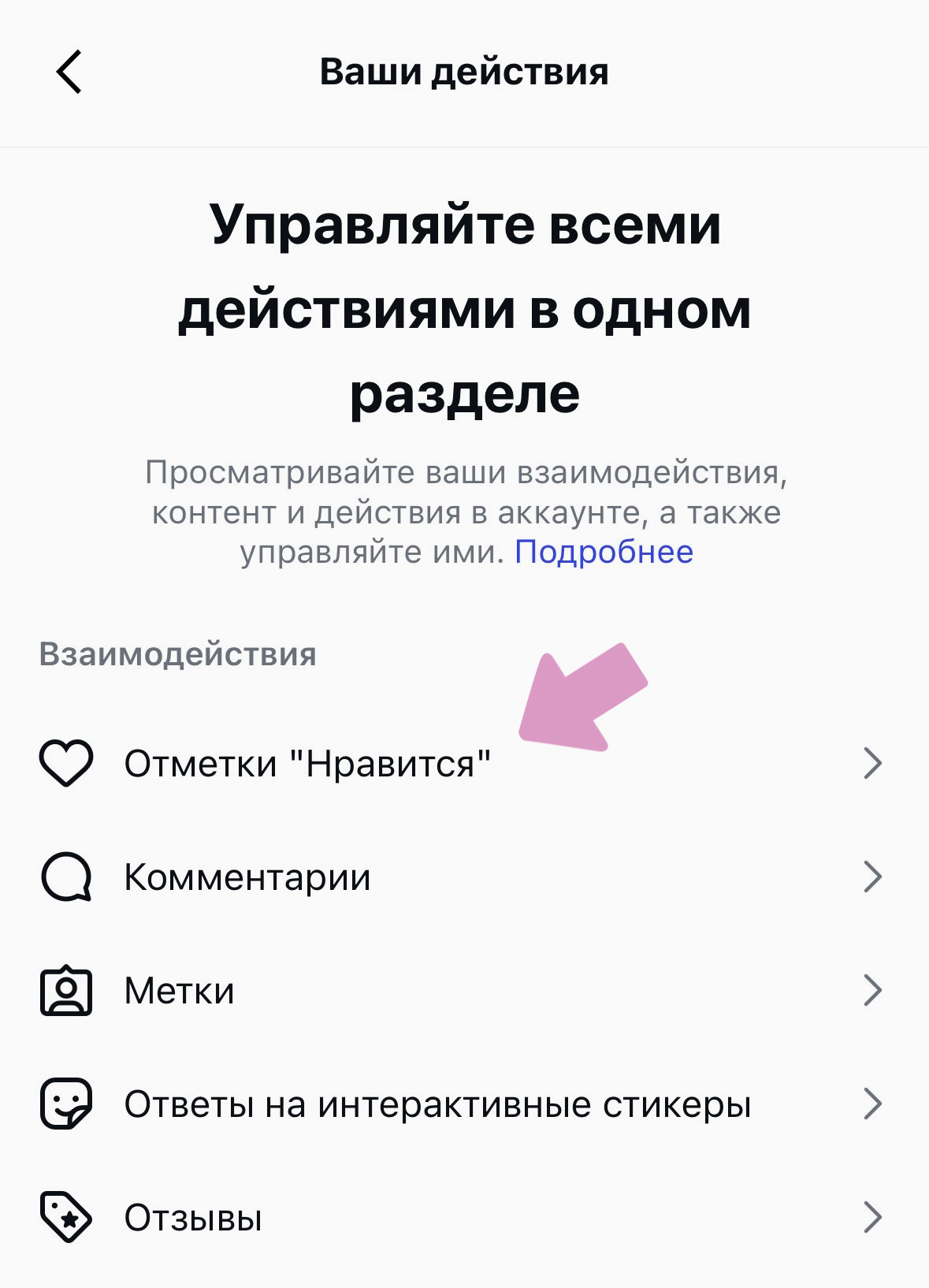Click the profile tag icon next to Метки
This screenshot has height=1288, width=929.
[66, 991]
